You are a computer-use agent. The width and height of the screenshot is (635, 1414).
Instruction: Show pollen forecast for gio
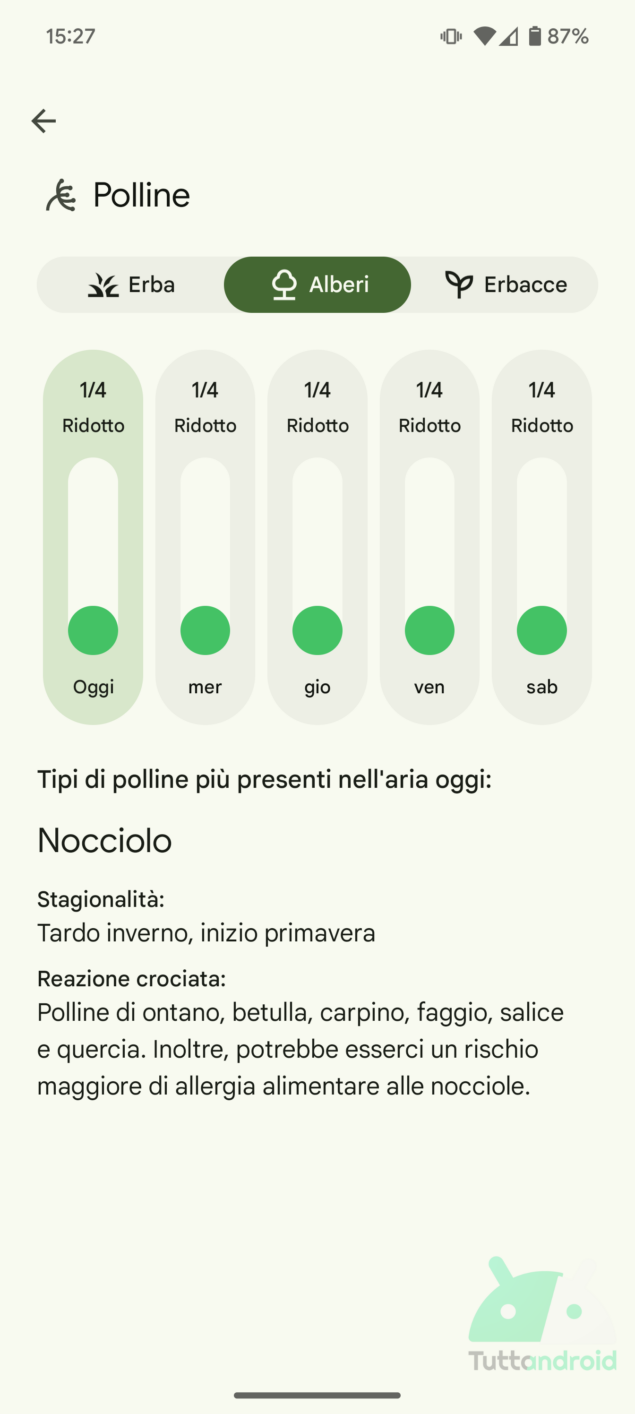click(x=317, y=537)
